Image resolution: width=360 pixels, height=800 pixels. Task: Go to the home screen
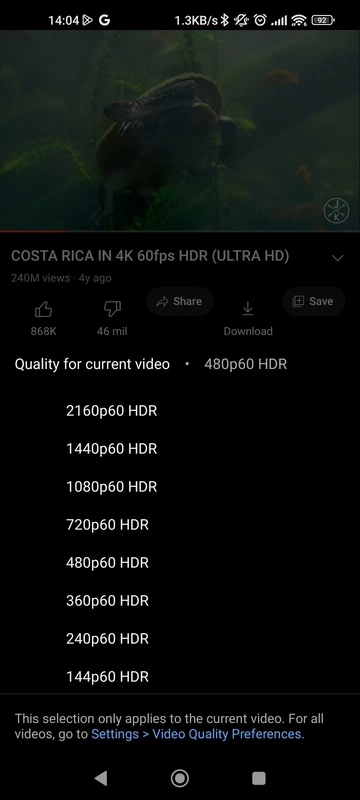179,778
